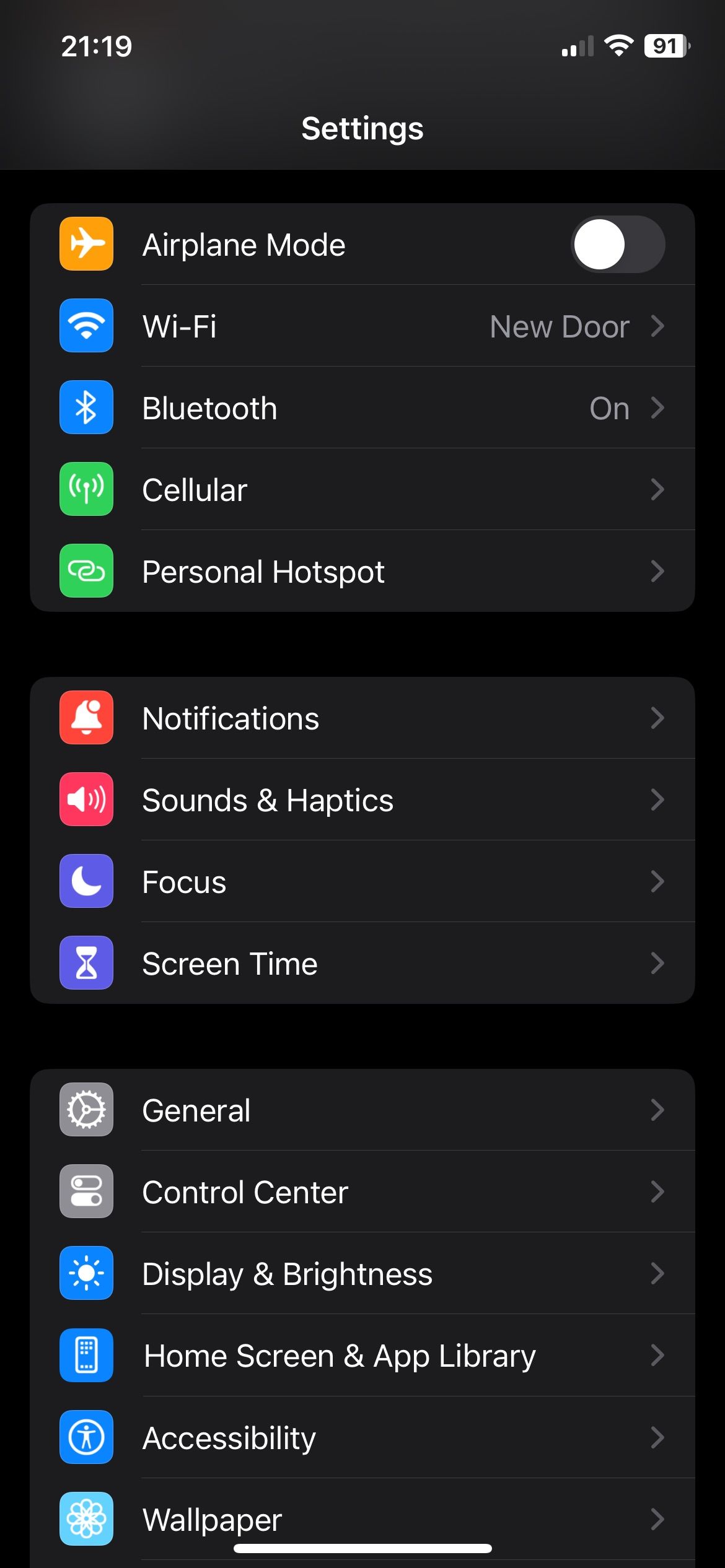Tap the Notifications bell icon

pos(86,718)
